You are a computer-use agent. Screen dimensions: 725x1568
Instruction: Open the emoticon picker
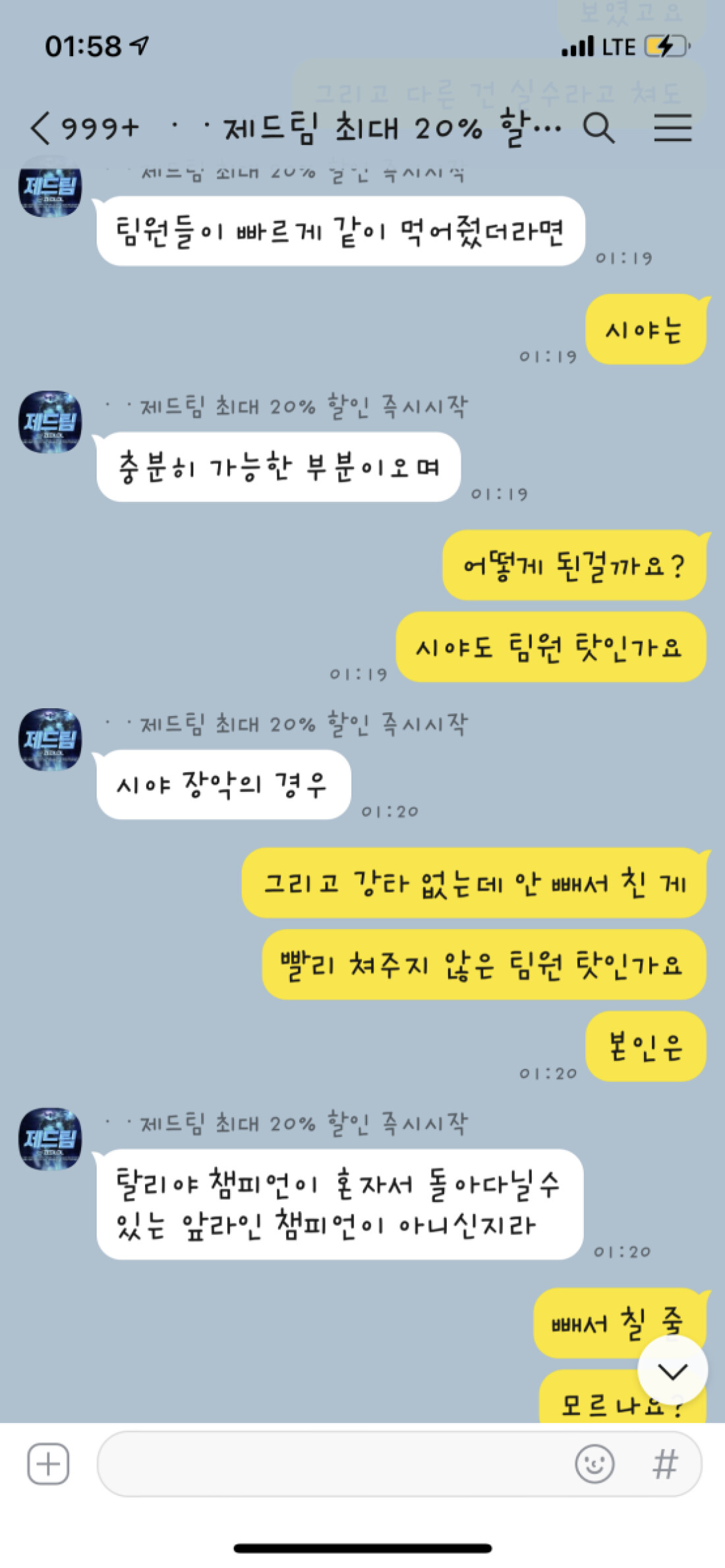(x=594, y=1464)
